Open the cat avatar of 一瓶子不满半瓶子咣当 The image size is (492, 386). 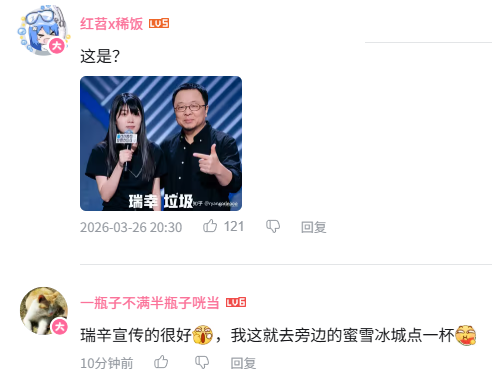click(x=44, y=311)
